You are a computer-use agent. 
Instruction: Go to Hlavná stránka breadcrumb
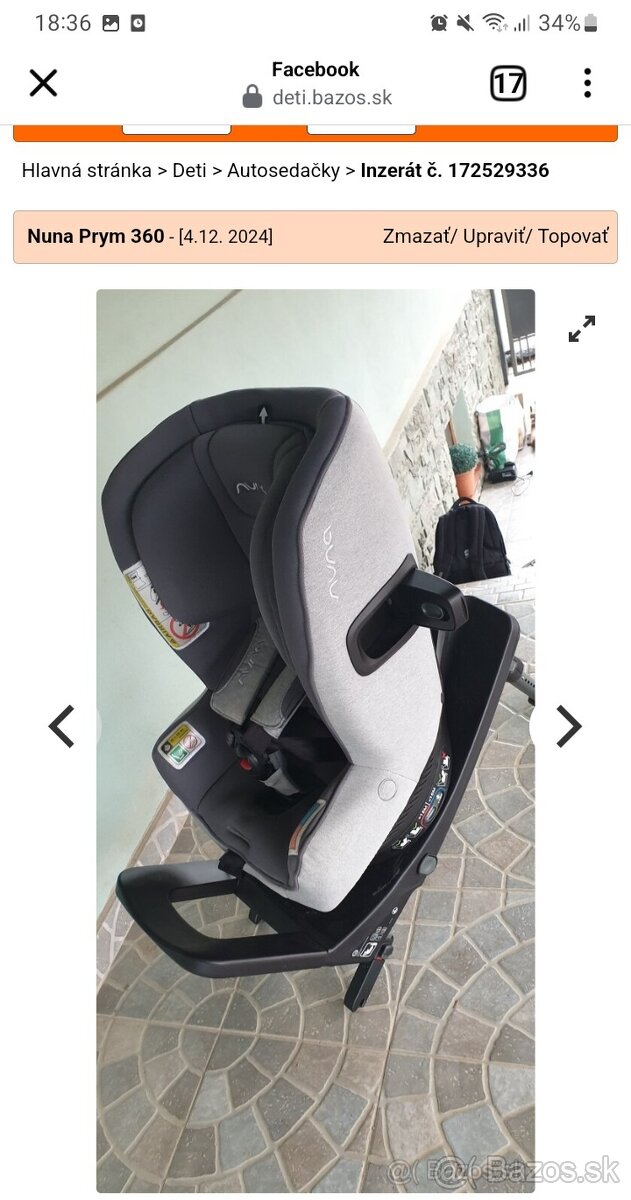[x=86, y=170]
